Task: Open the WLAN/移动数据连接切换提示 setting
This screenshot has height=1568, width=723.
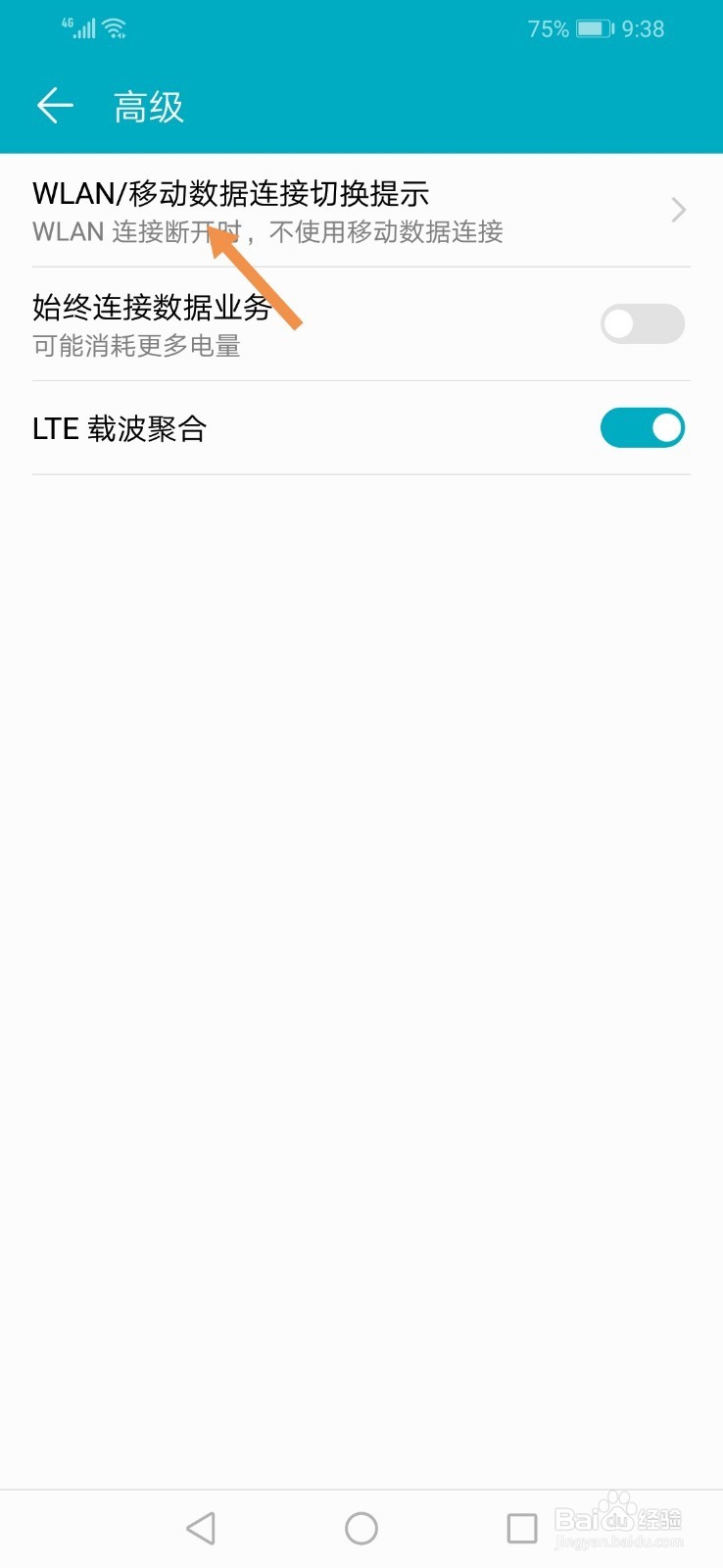Action: (230, 194)
